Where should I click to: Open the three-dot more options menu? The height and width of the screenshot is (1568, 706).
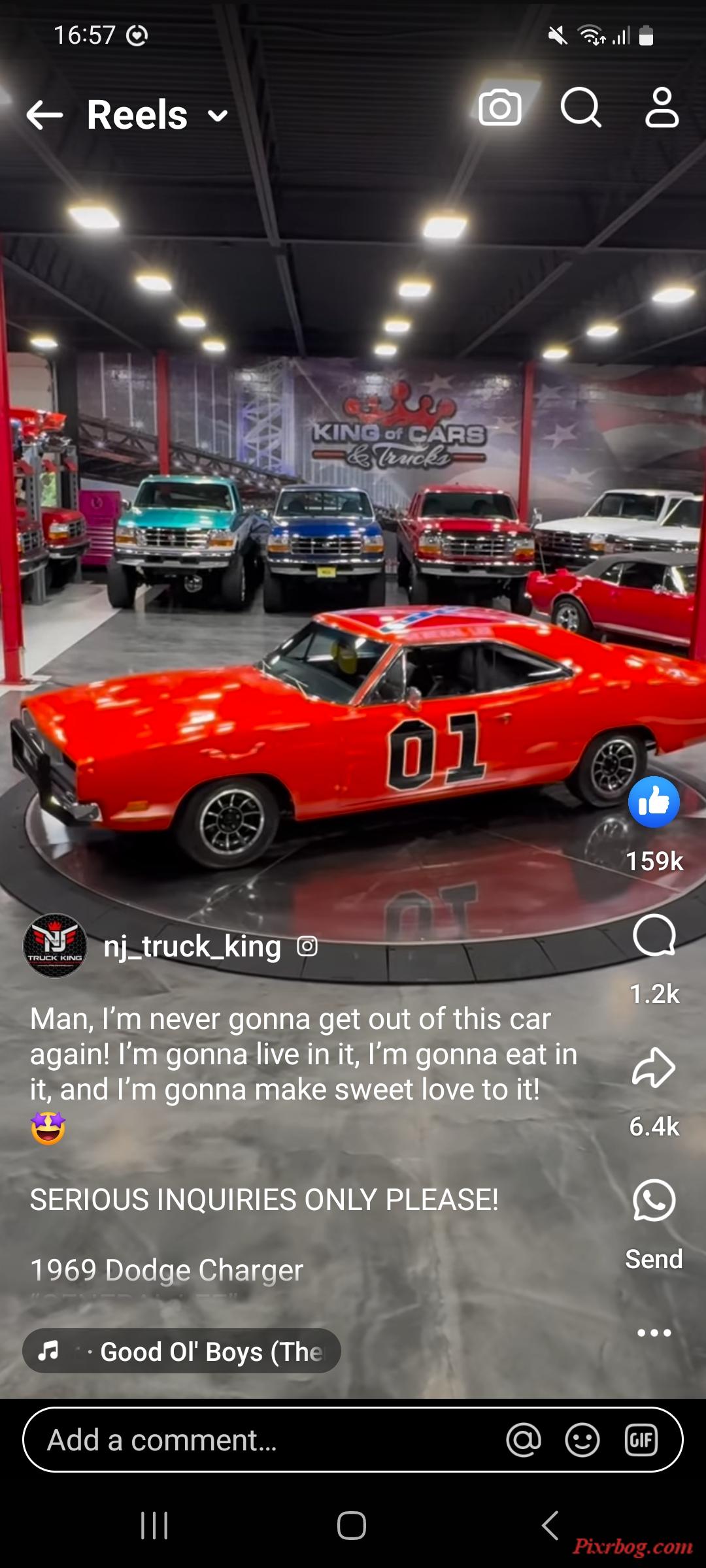(654, 1333)
